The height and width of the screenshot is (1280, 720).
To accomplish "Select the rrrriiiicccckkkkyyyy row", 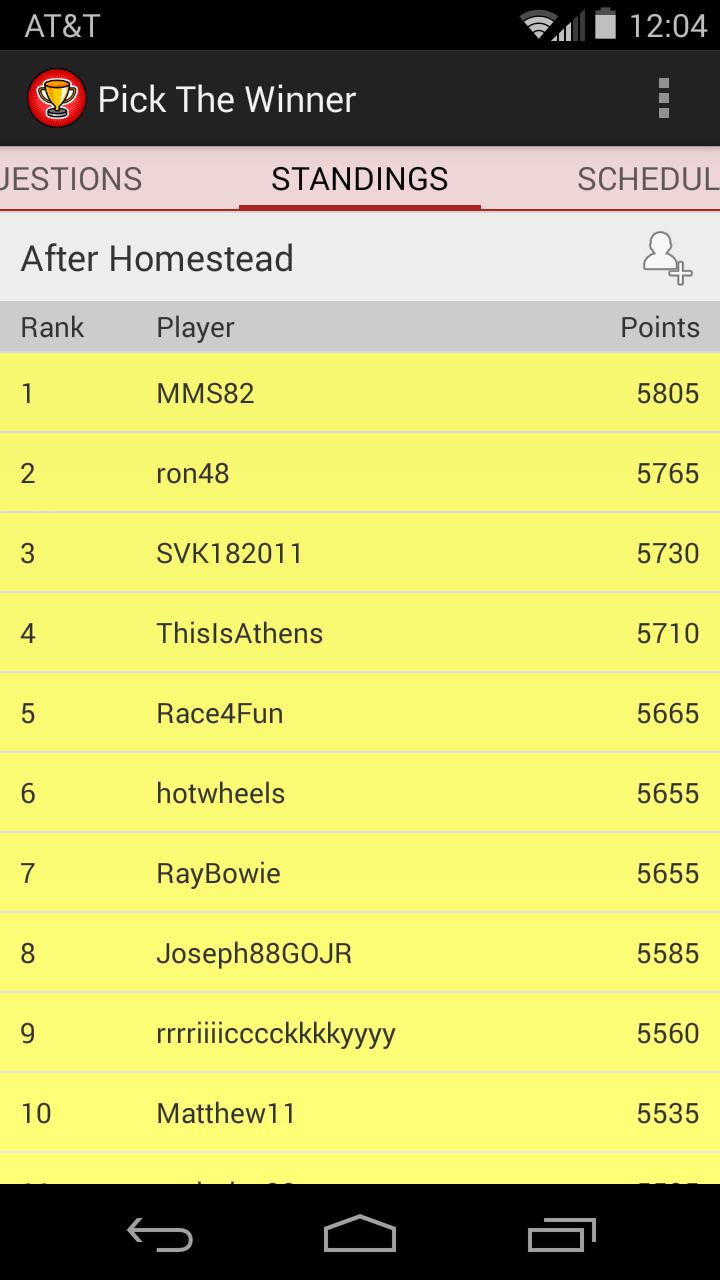I will [360, 1033].
